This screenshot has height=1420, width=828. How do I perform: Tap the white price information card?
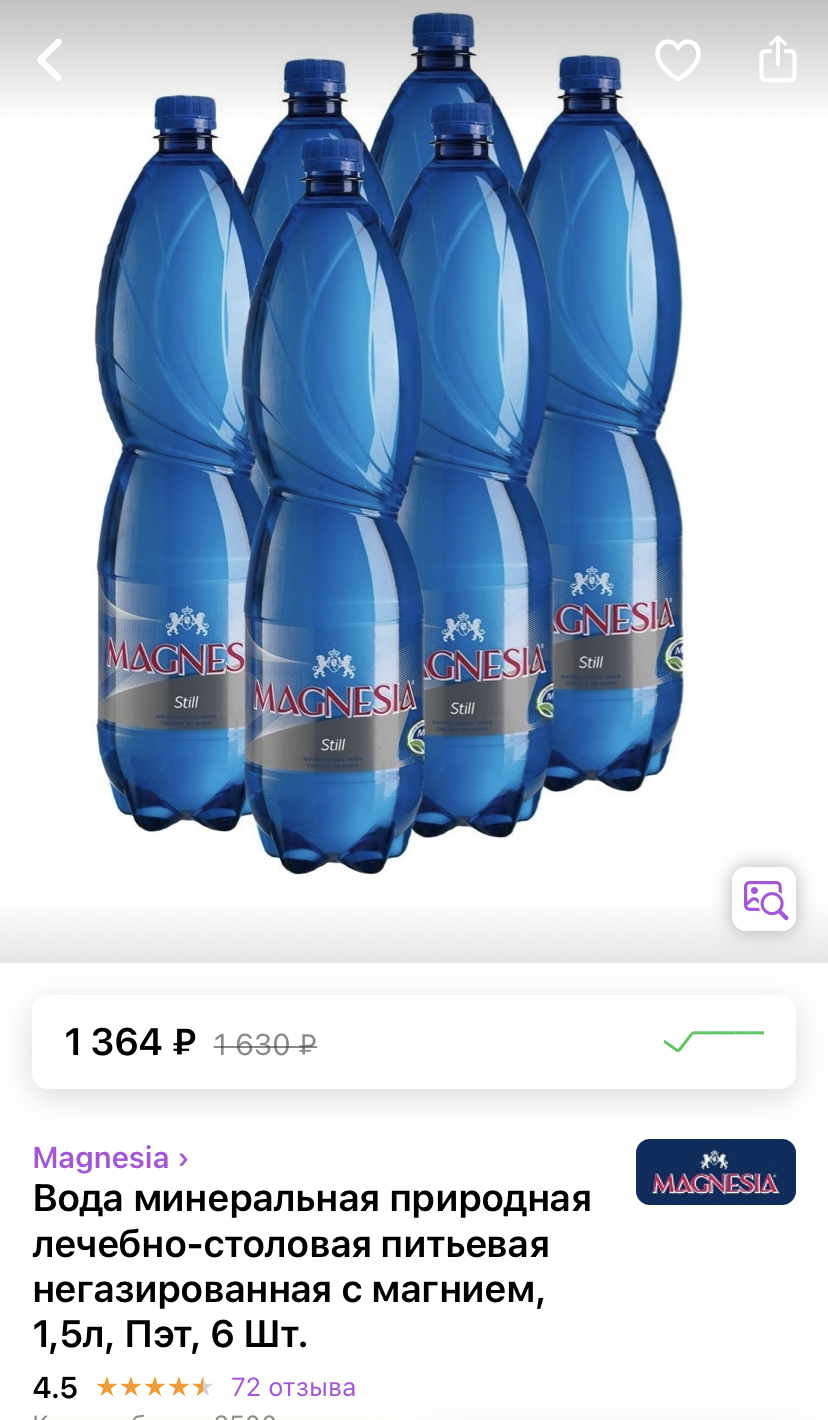[x=414, y=1042]
